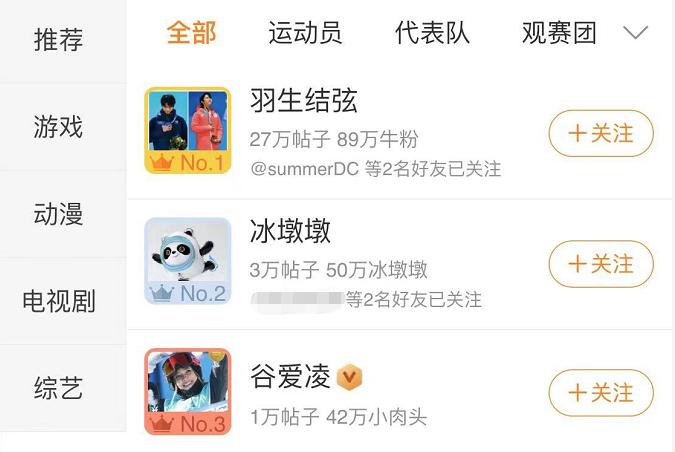Image resolution: width=675 pixels, height=452 pixels.
Task: Select 推荐 in the side menu
Action: (x=59, y=40)
